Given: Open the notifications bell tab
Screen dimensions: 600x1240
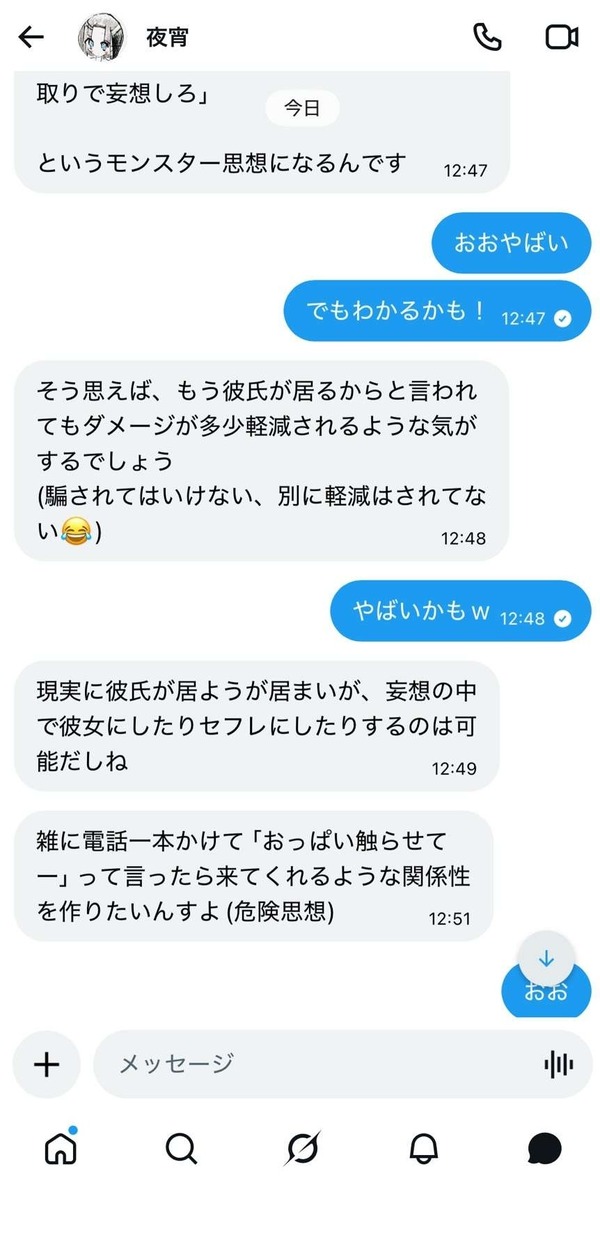Looking at the screenshot, I should click(423, 1149).
